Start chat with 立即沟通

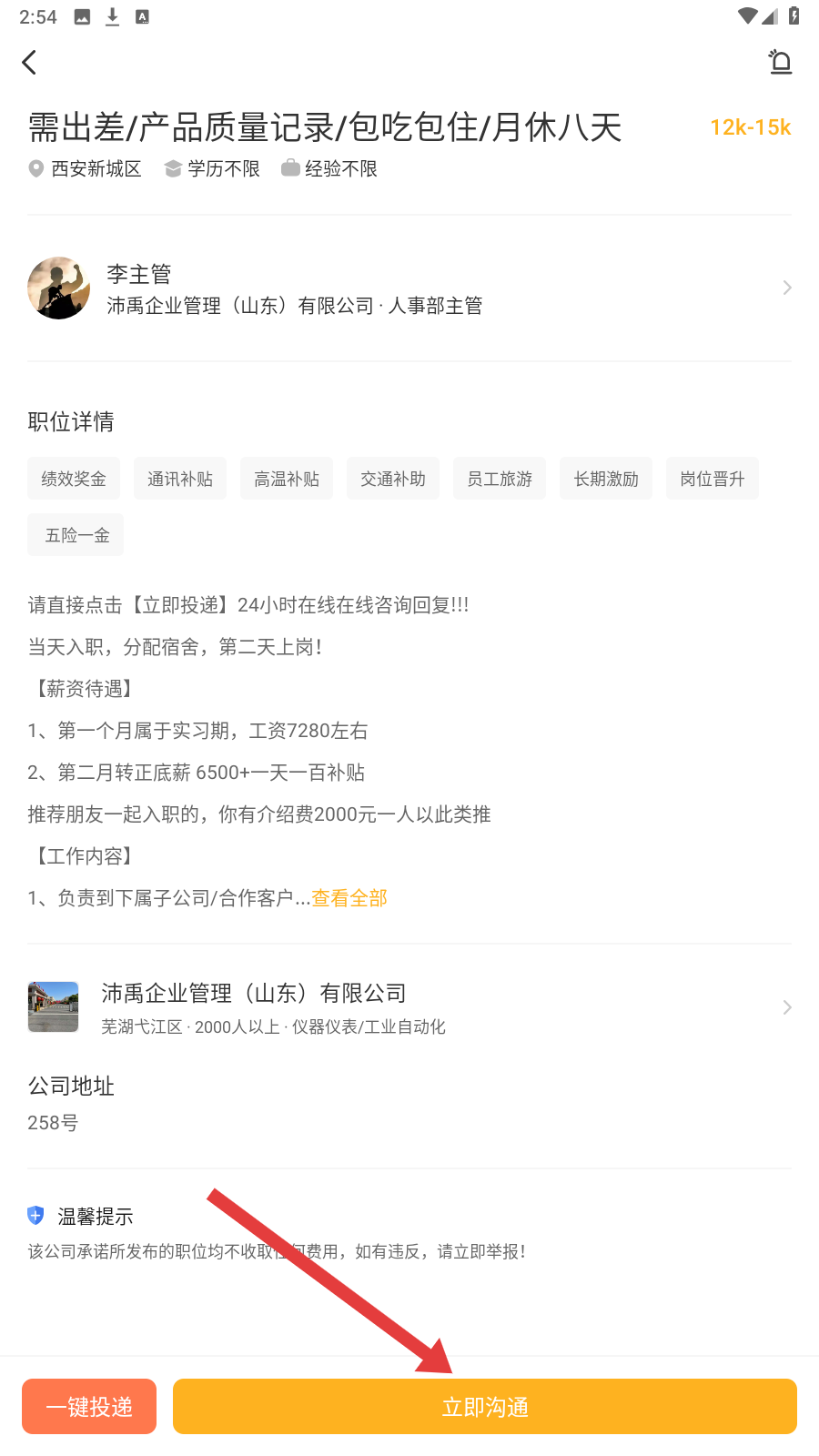pos(484,1407)
